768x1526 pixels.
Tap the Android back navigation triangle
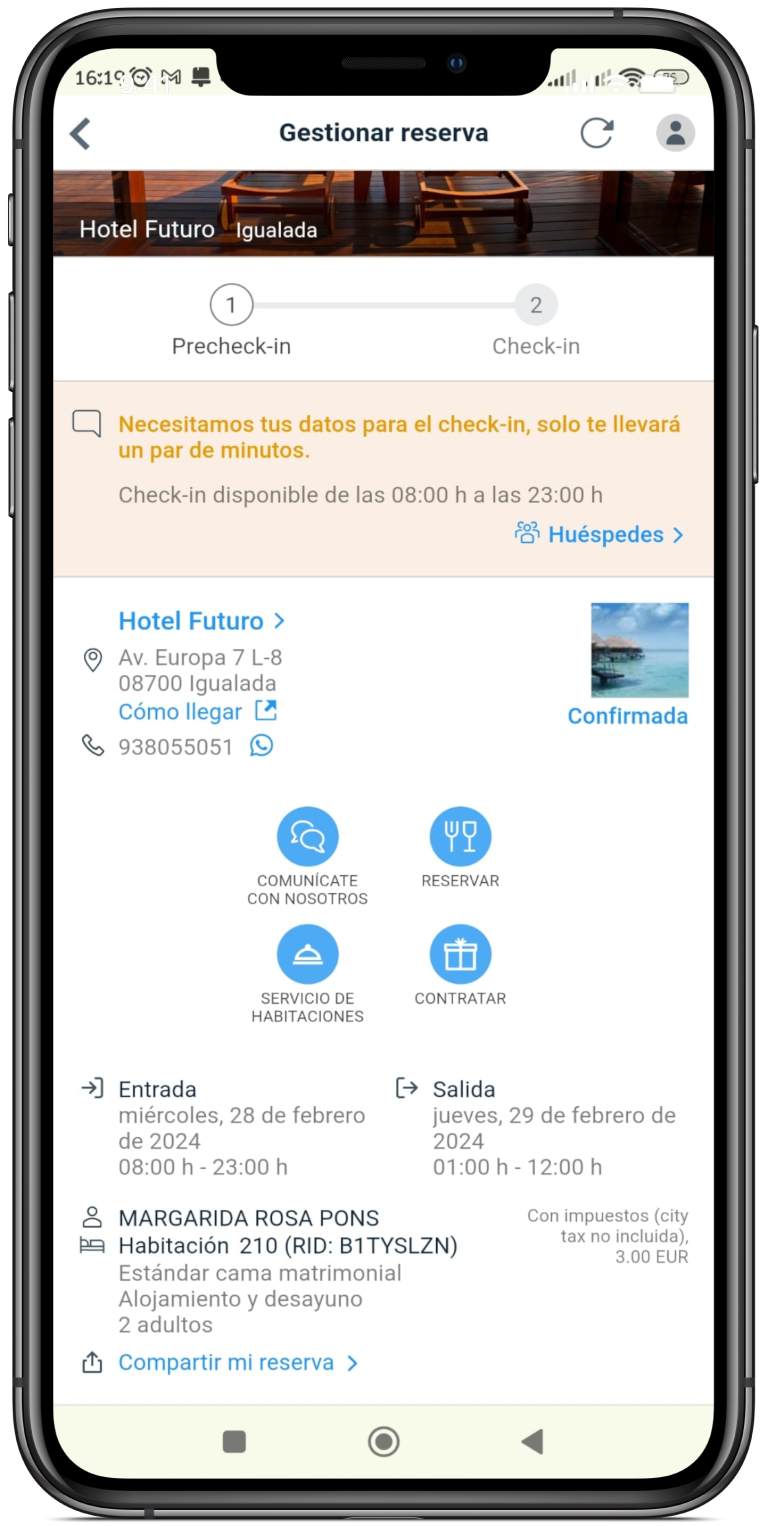click(x=532, y=1441)
